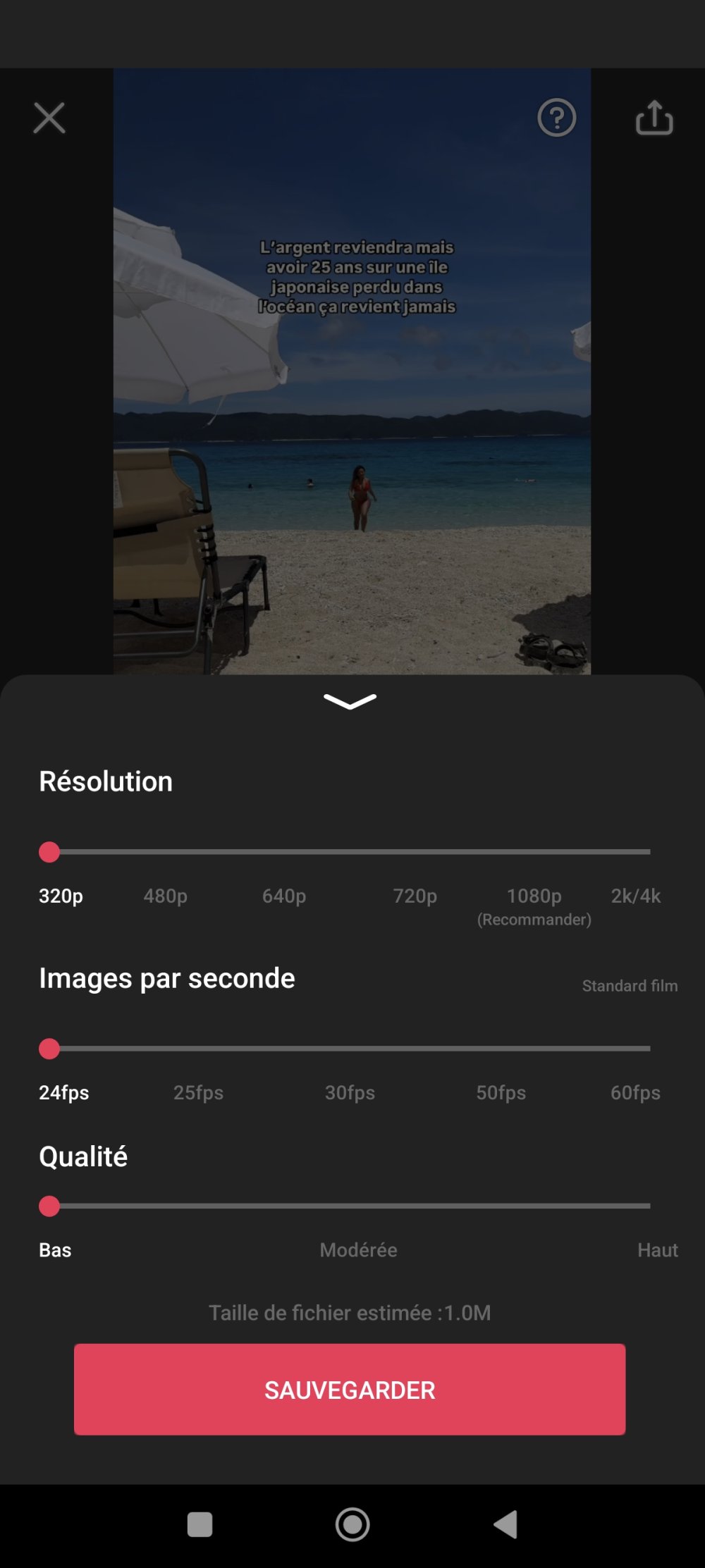Select 2k/4k resolution
This screenshot has width=705, height=1568.
pos(635,896)
